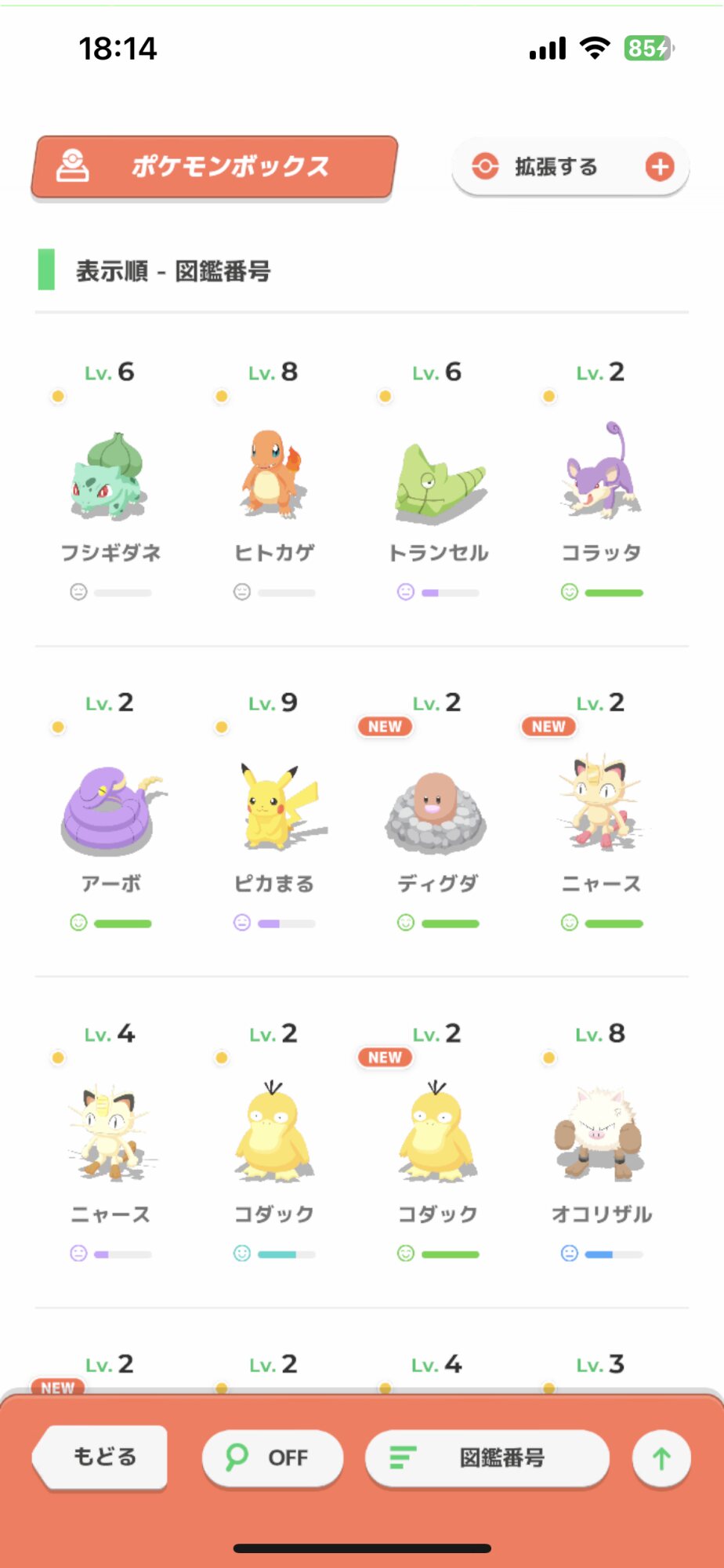Go back with the もどる button

(102, 1457)
